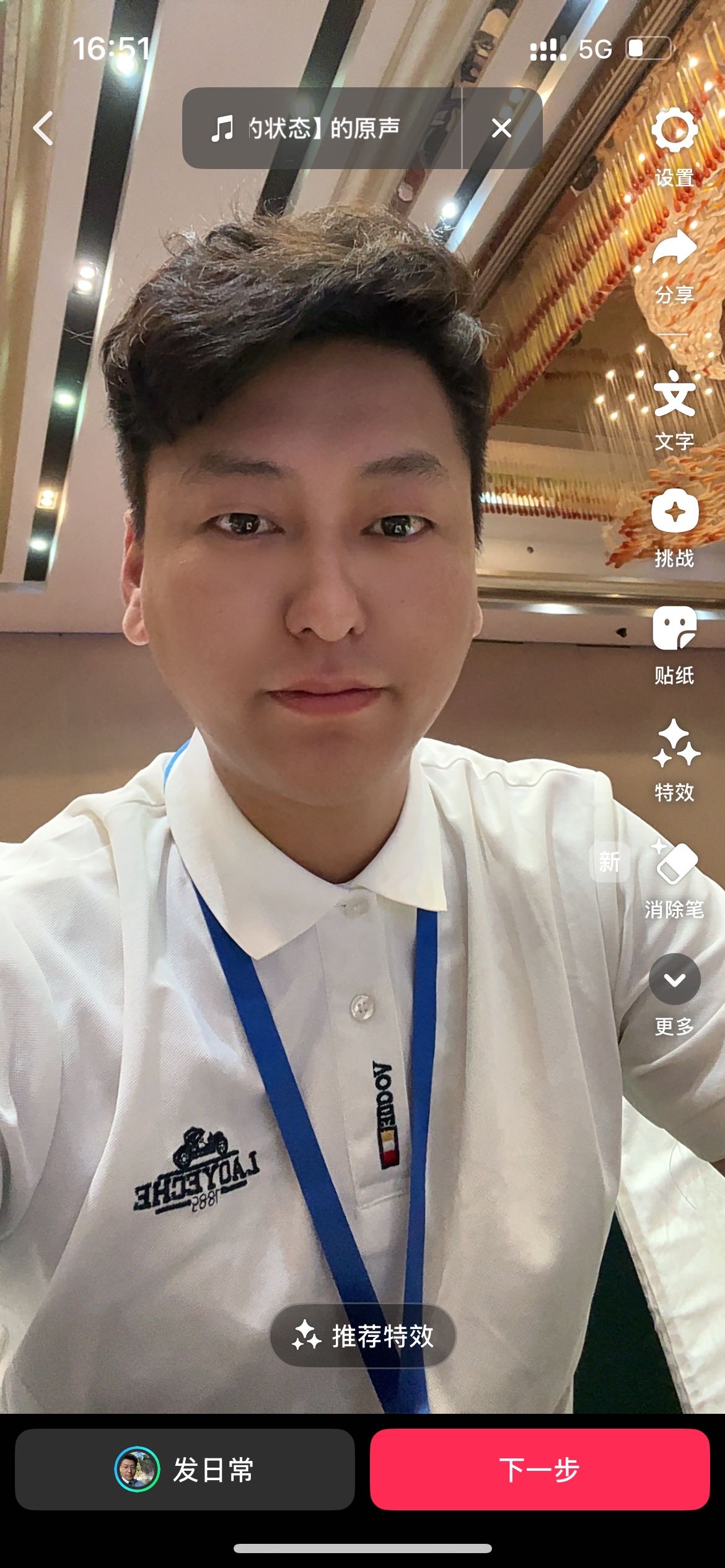725x1568 pixels.
Task: Post as 发日常 daily story
Action: tap(185, 1470)
